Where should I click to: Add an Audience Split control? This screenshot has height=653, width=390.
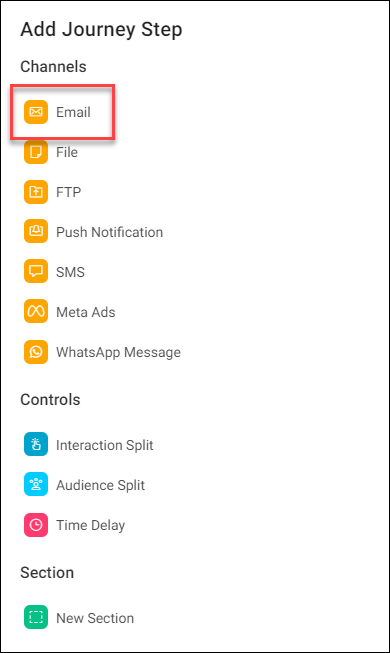[x=85, y=484]
